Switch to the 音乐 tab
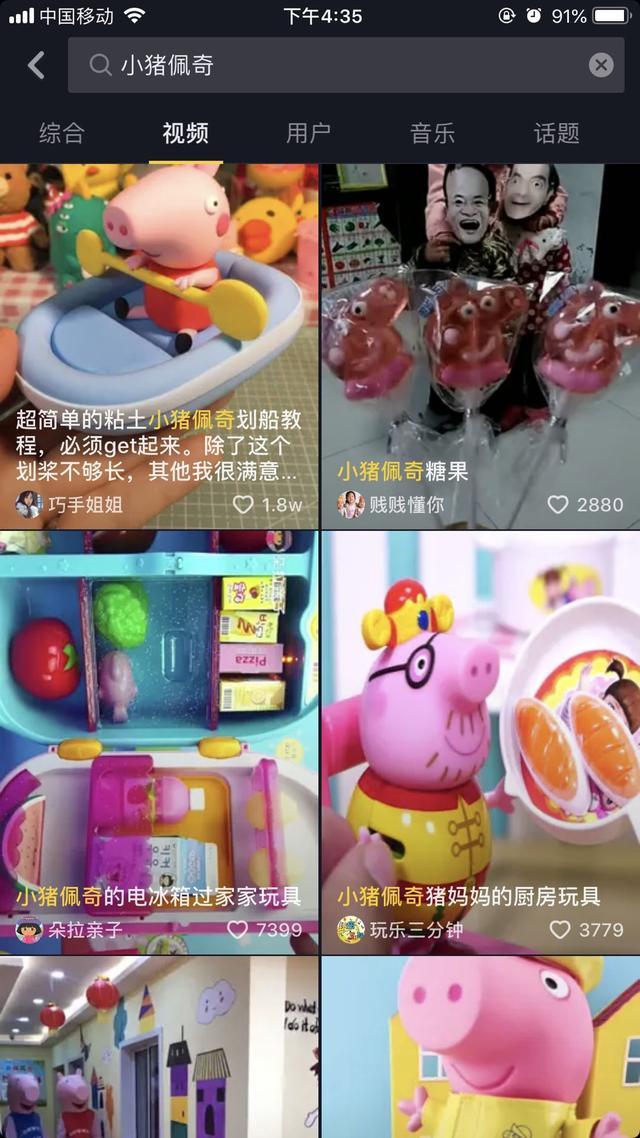Image resolution: width=640 pixels, height=1138 pixels. (432, 133)
